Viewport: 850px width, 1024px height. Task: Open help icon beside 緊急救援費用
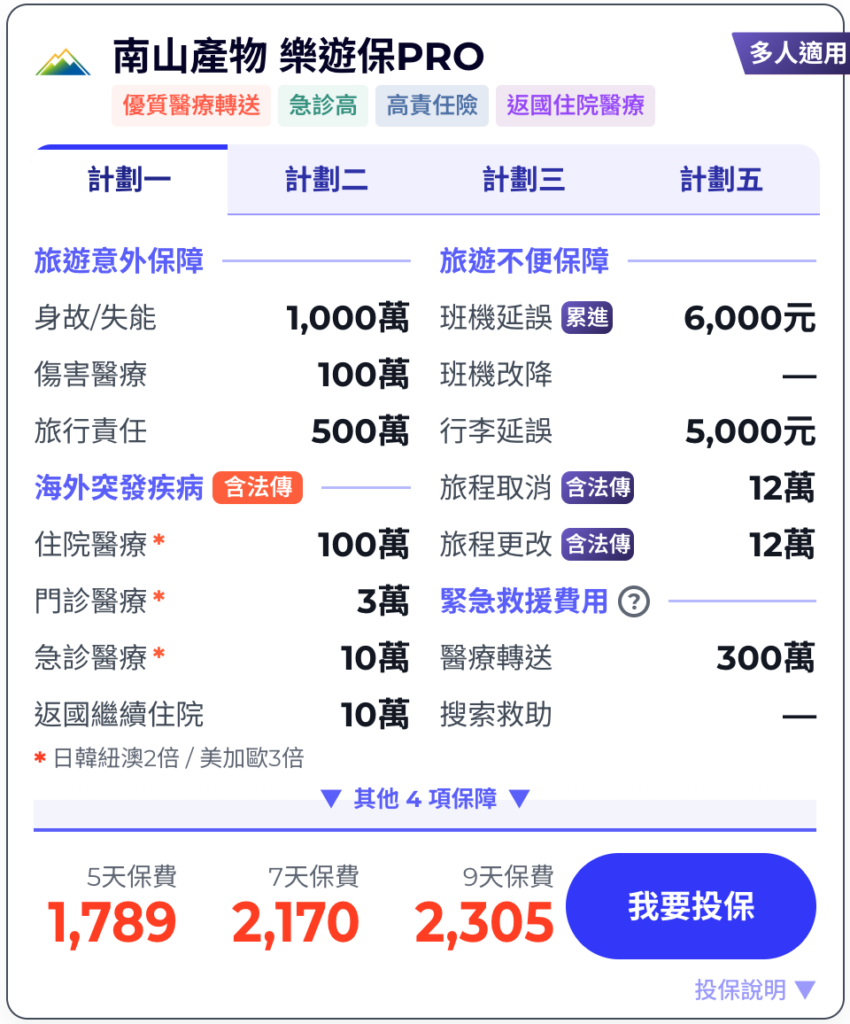[634, 602]
